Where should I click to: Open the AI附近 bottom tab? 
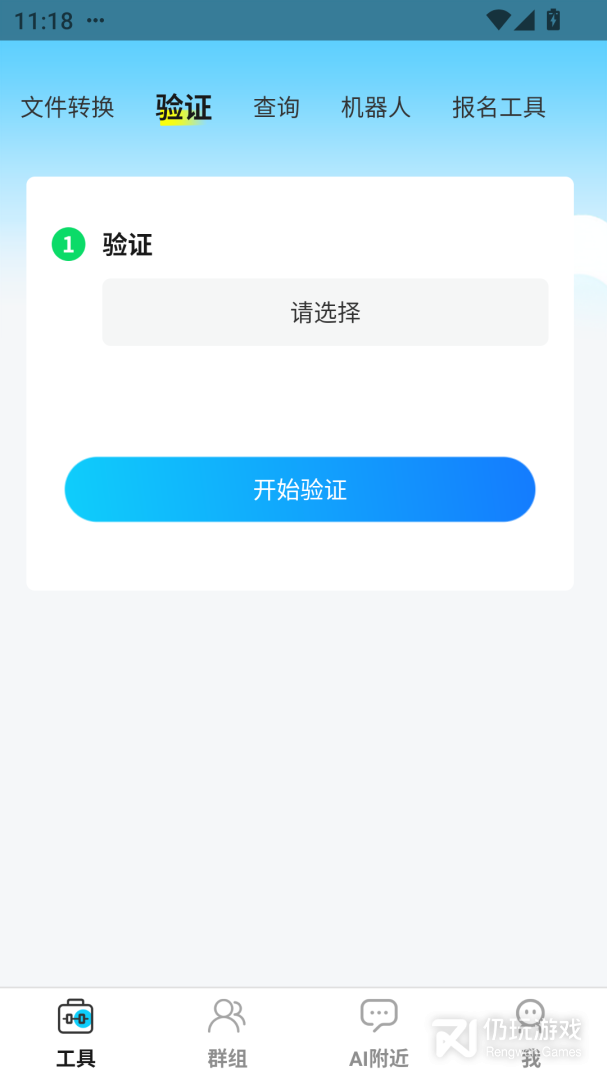[x=379, y=1033]
